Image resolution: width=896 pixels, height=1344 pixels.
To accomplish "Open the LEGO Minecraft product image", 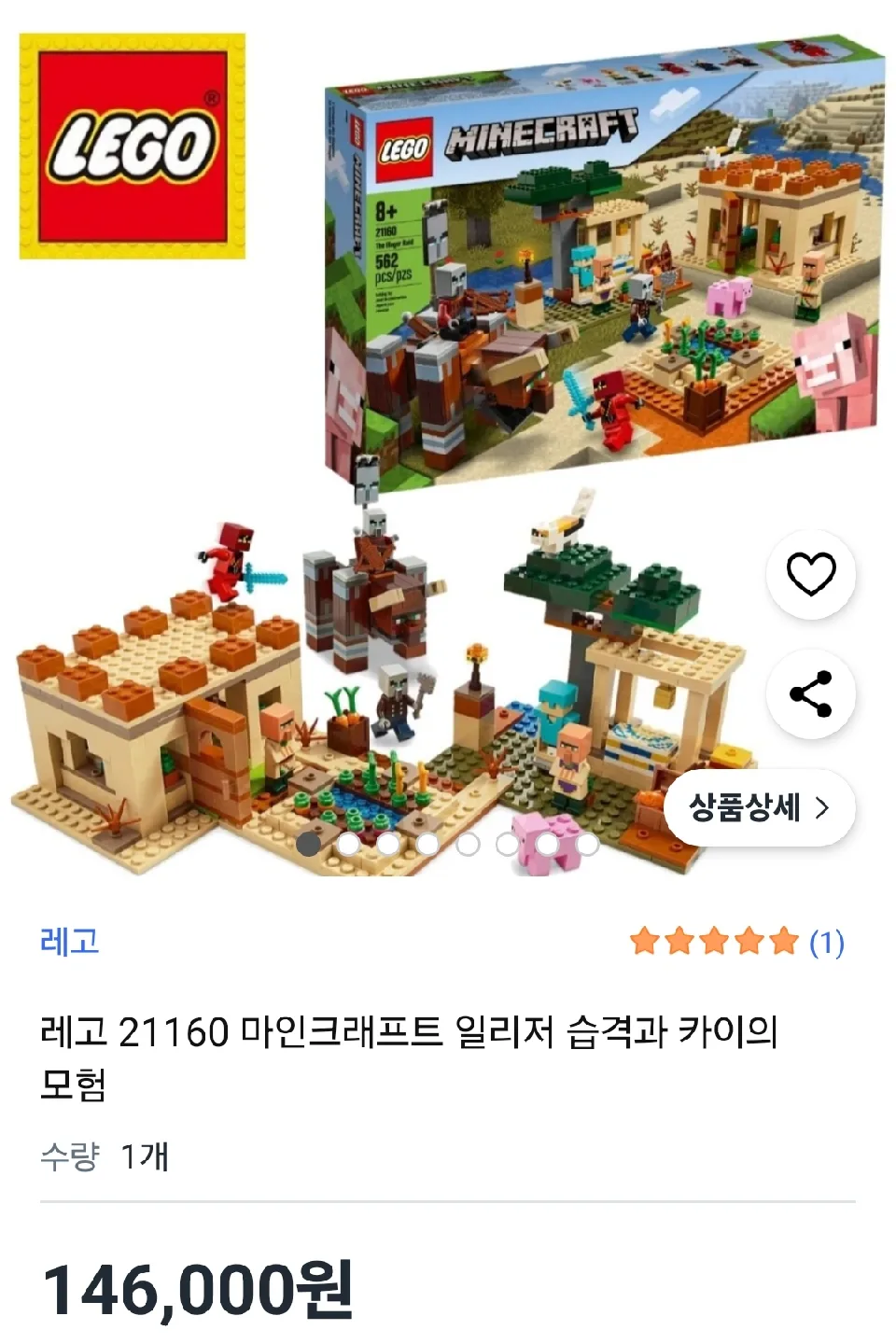I will click(x=448, y=467).
